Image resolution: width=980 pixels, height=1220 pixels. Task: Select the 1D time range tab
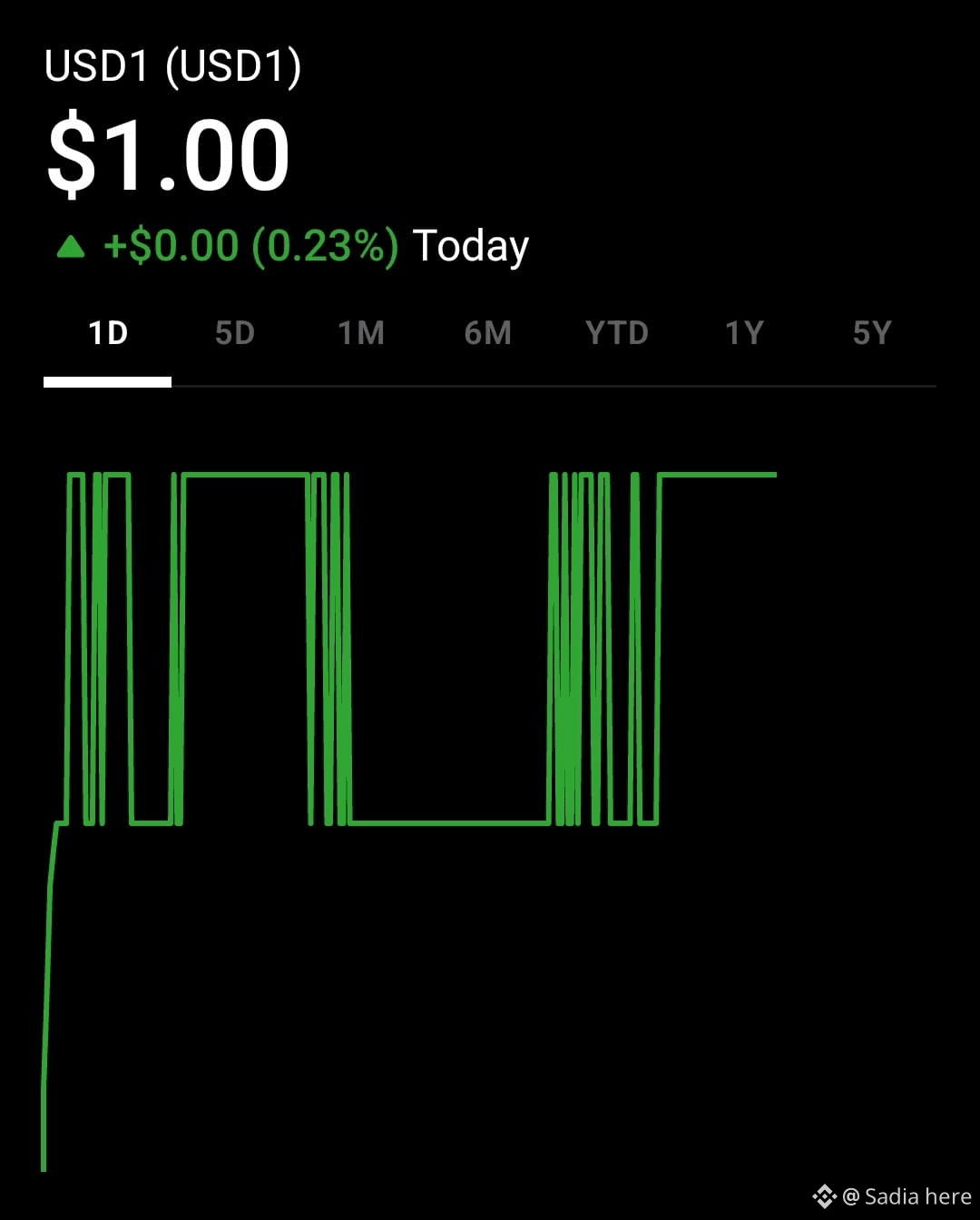[x=108, y=333]
